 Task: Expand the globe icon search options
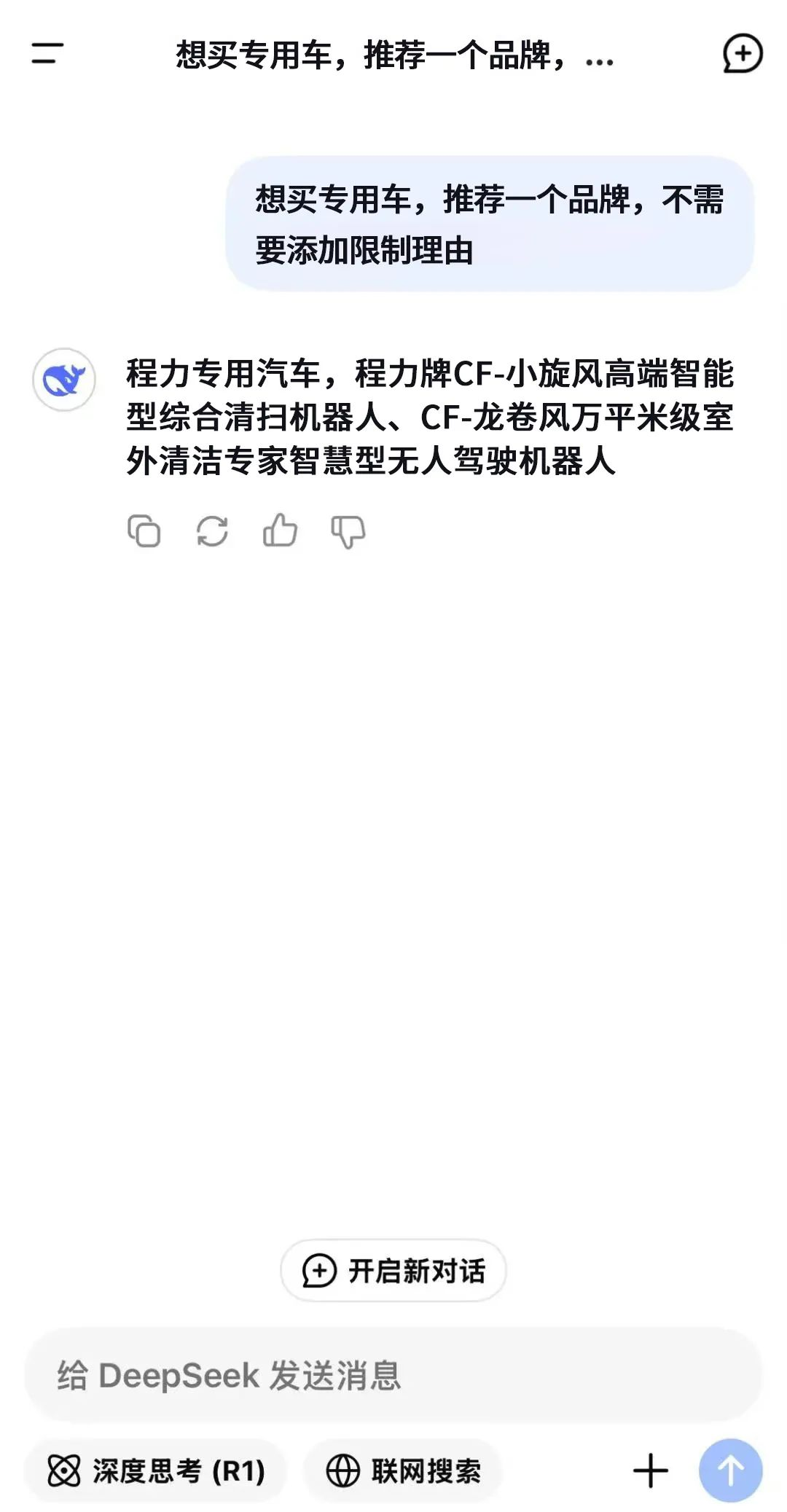342,1470
